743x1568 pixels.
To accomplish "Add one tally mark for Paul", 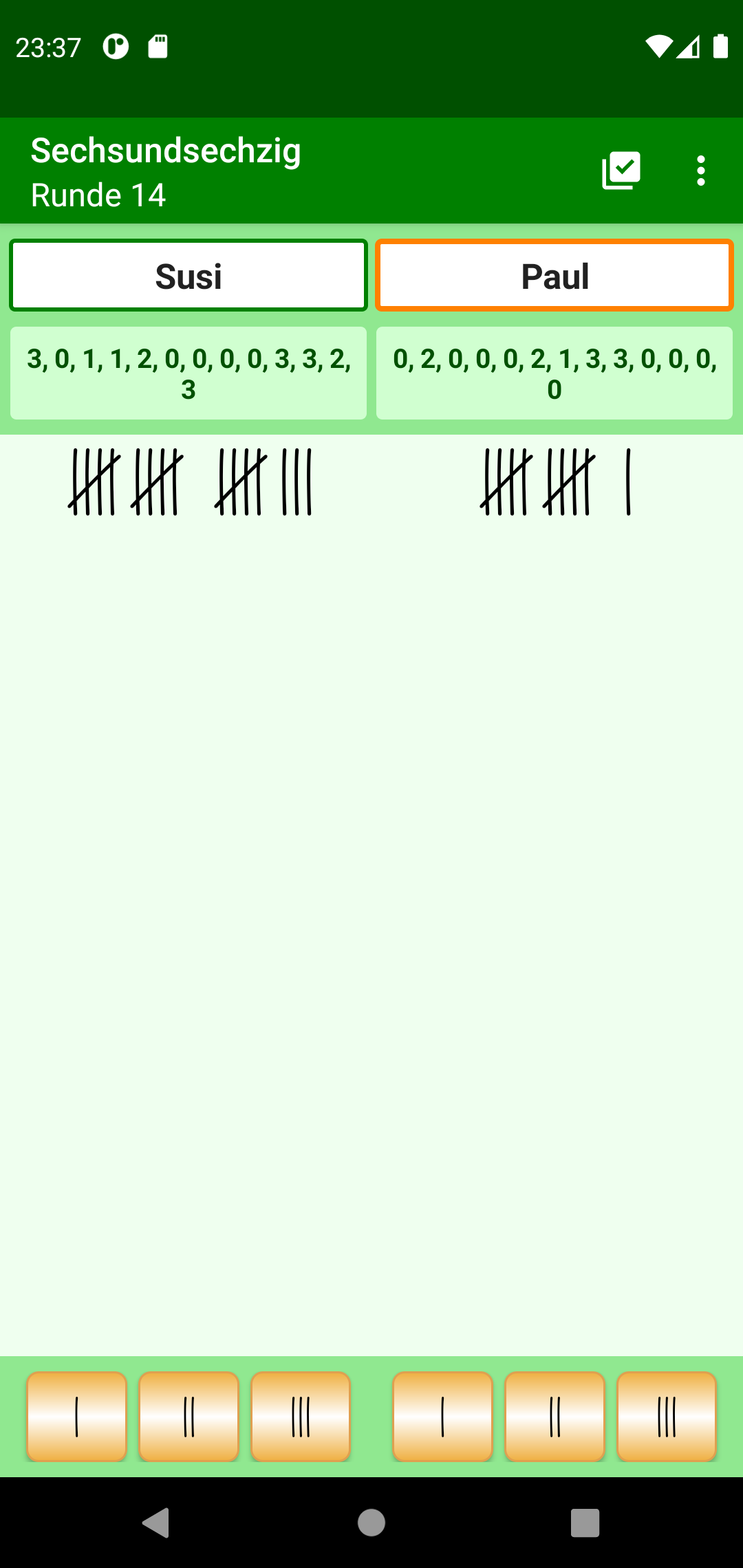I will 442,1417.
